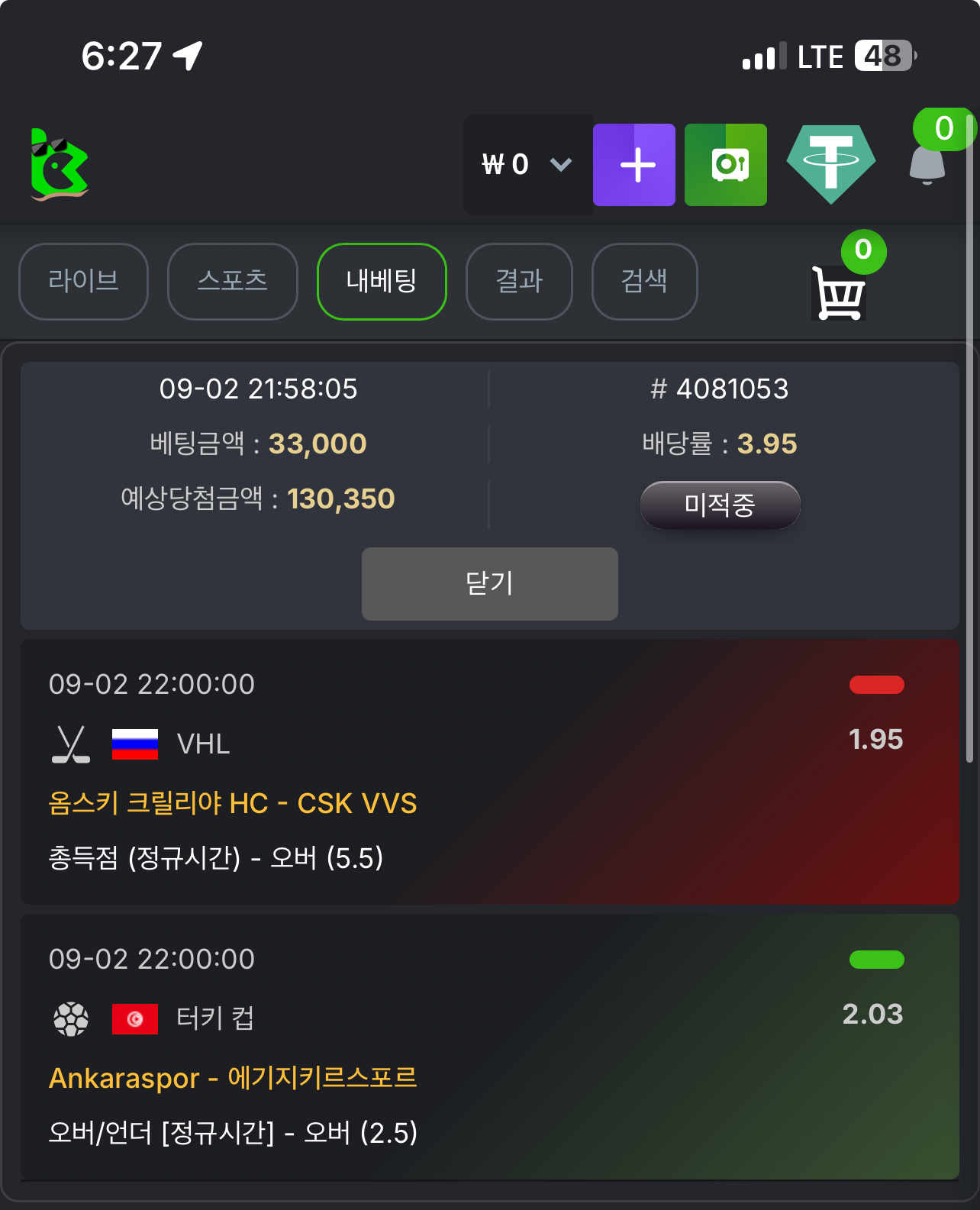Tap the purple plus deposit button
Viewport: 980px width, 1210px height.
point(634,165)
